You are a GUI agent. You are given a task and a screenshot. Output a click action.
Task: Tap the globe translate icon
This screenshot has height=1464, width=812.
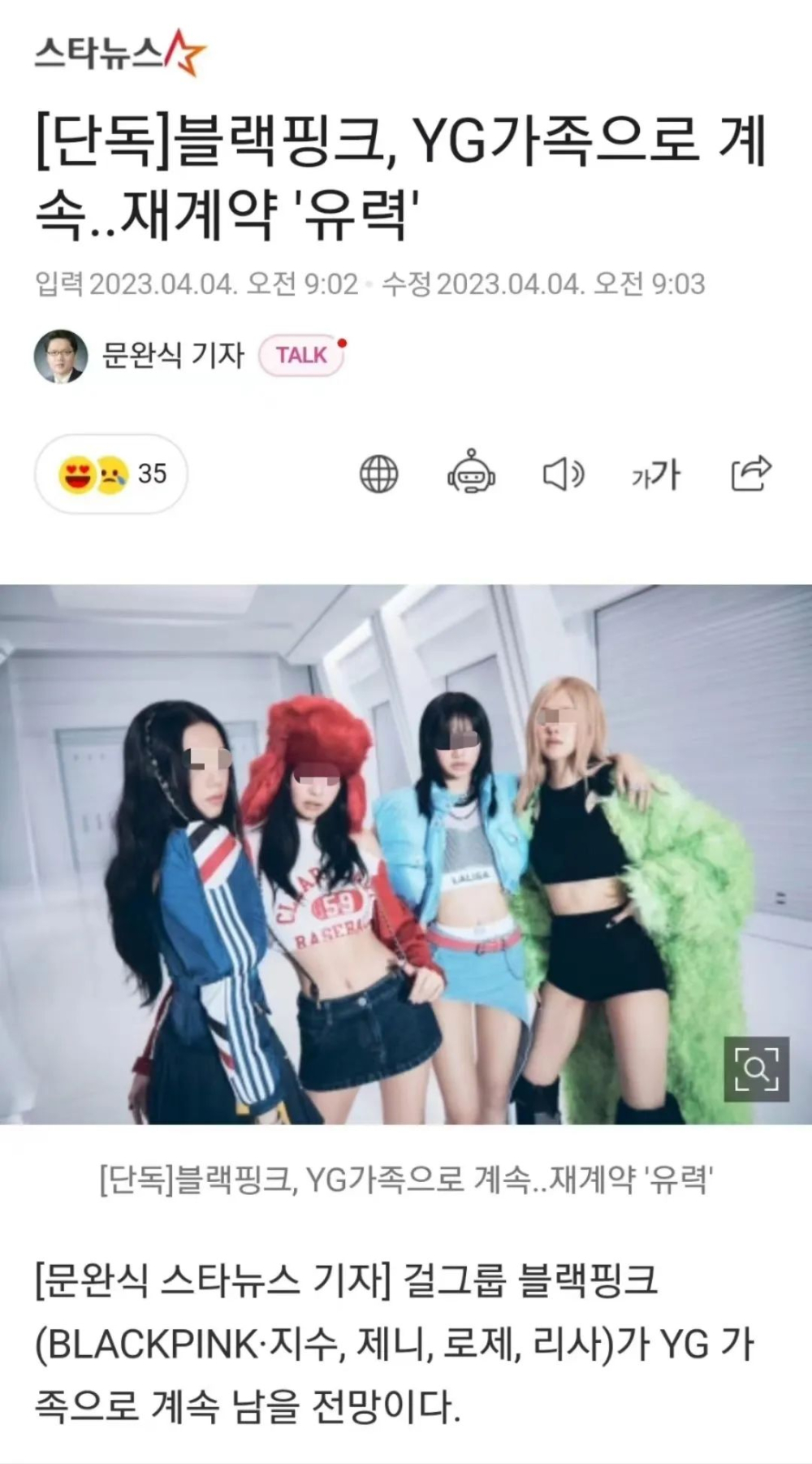pos(378,474)
